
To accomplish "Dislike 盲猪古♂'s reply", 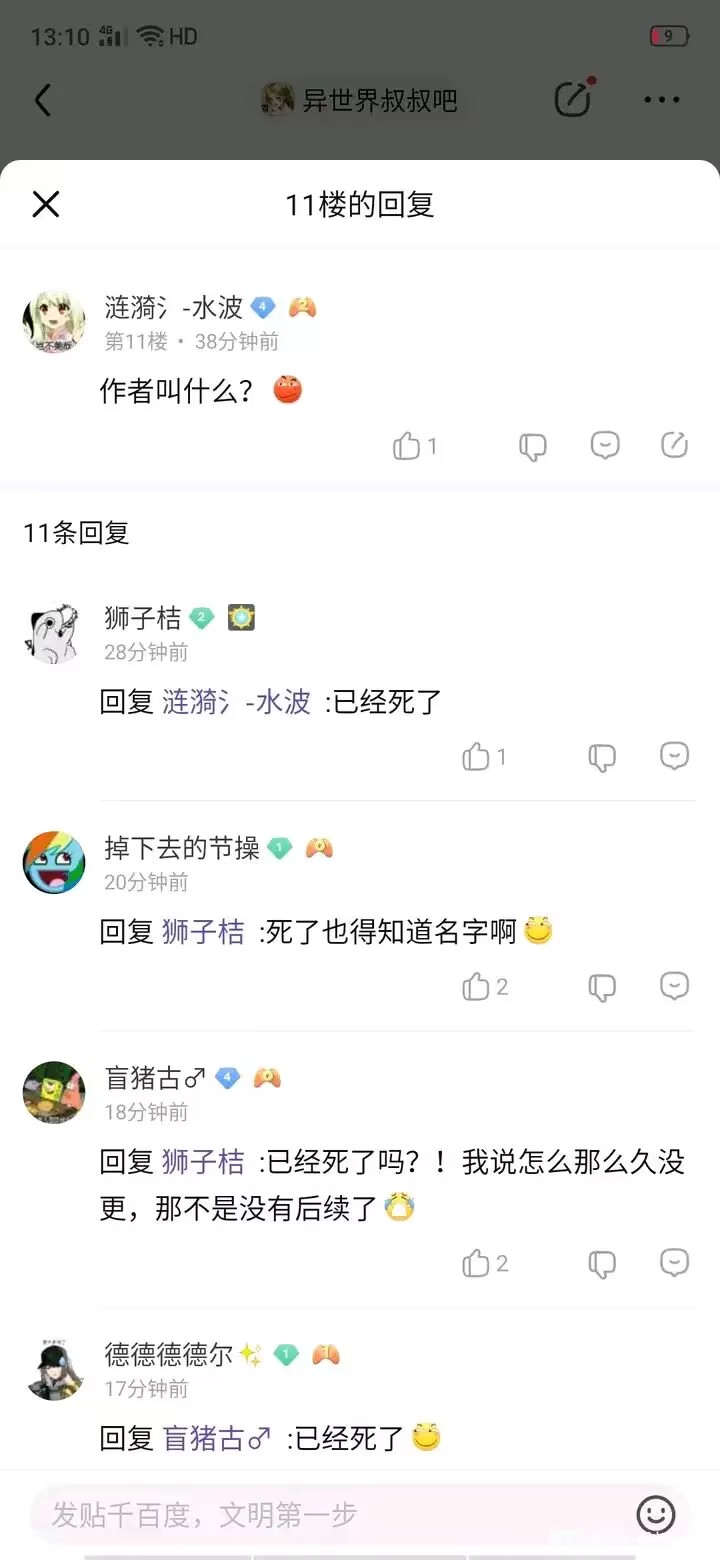I will click(x=602, y=1264).
